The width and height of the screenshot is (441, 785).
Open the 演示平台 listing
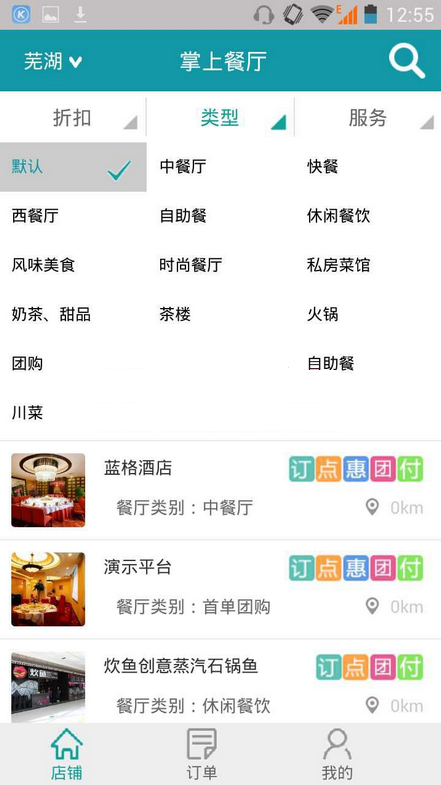point(220,589)
